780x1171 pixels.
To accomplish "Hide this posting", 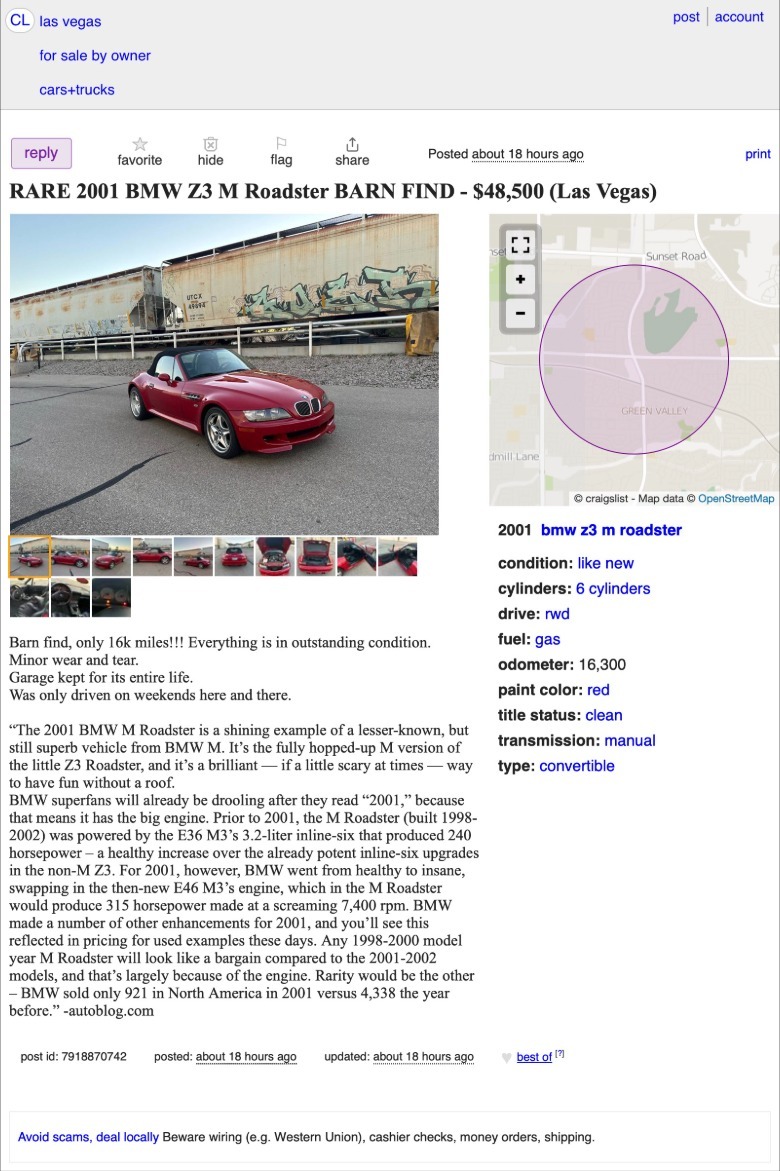I will click(x=210, y=152).
